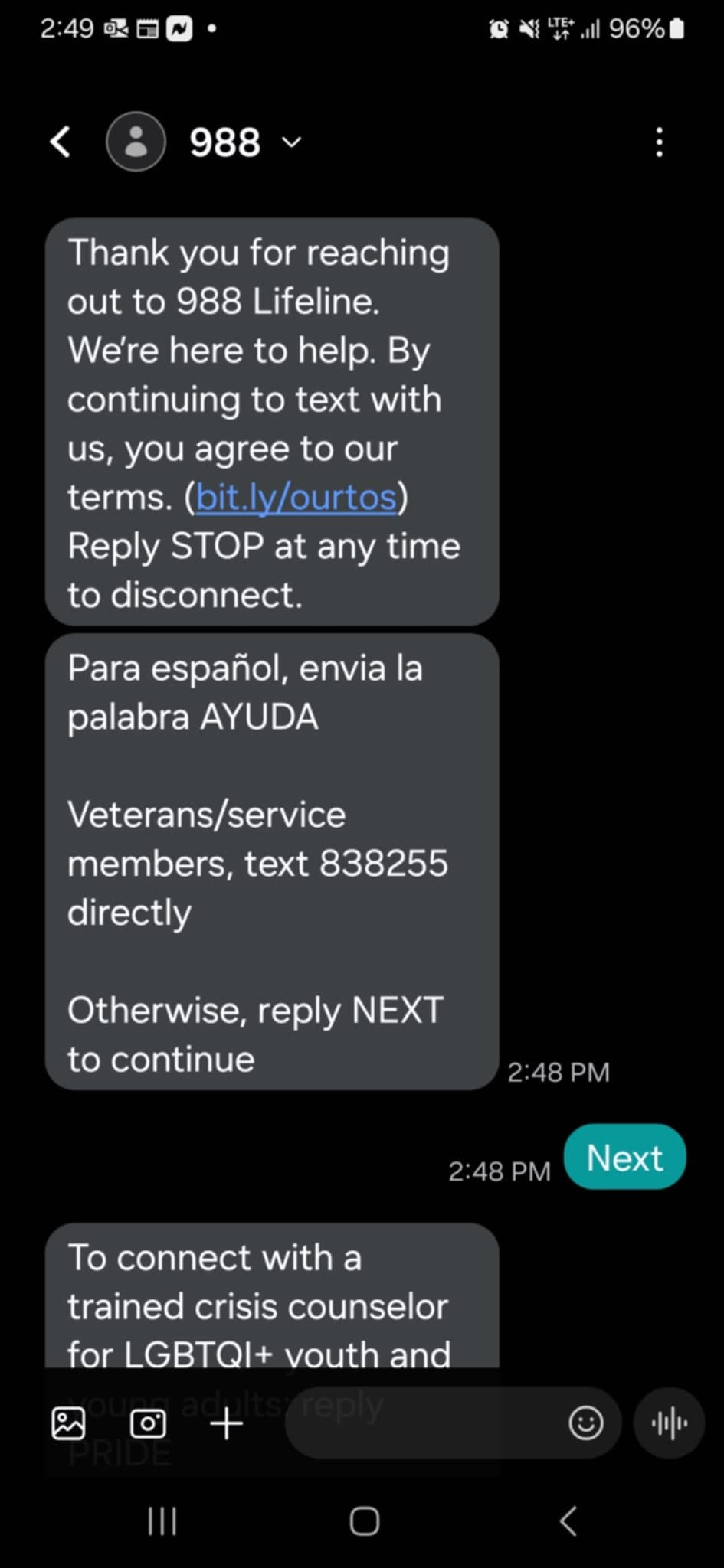Focus the message text field

421,1423
